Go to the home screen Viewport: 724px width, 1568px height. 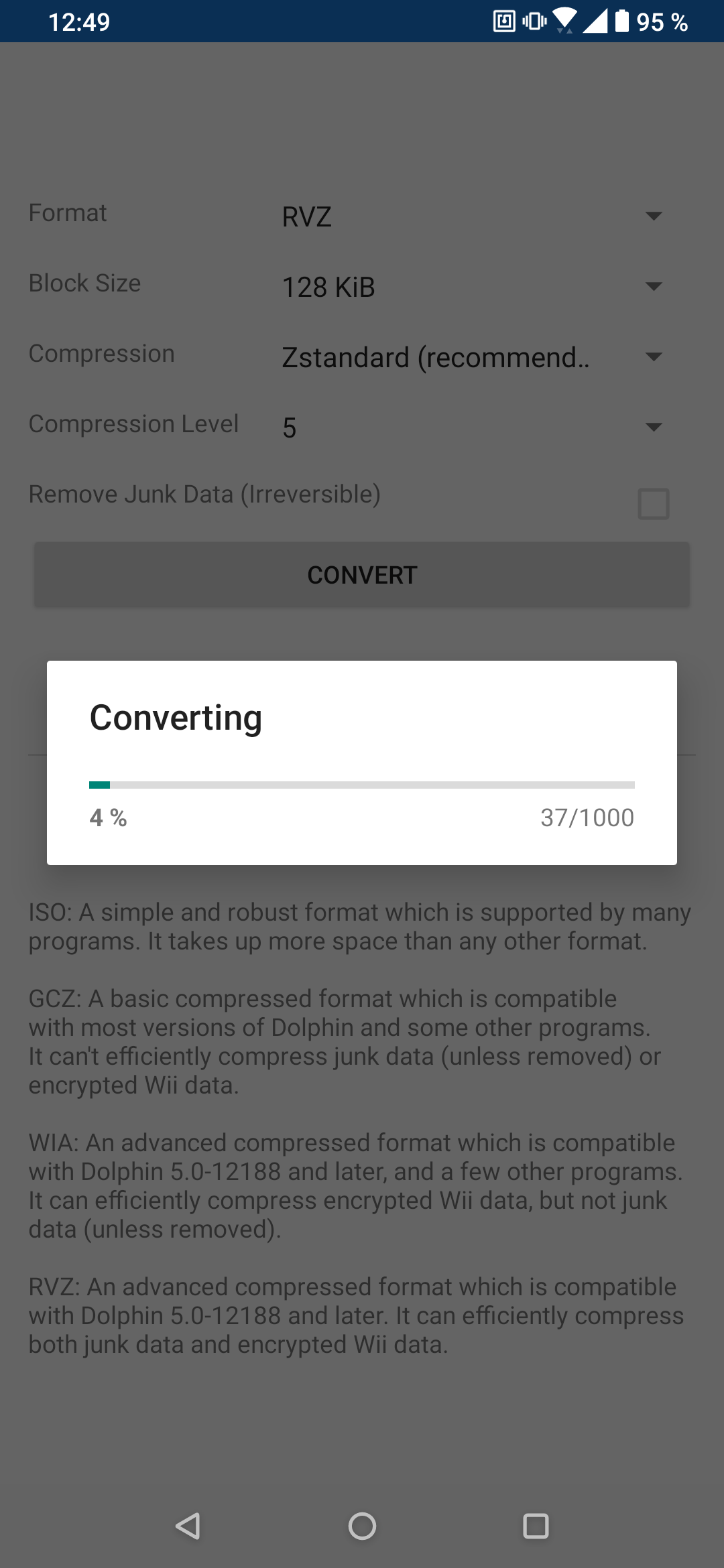click(x=362, y=1526)
